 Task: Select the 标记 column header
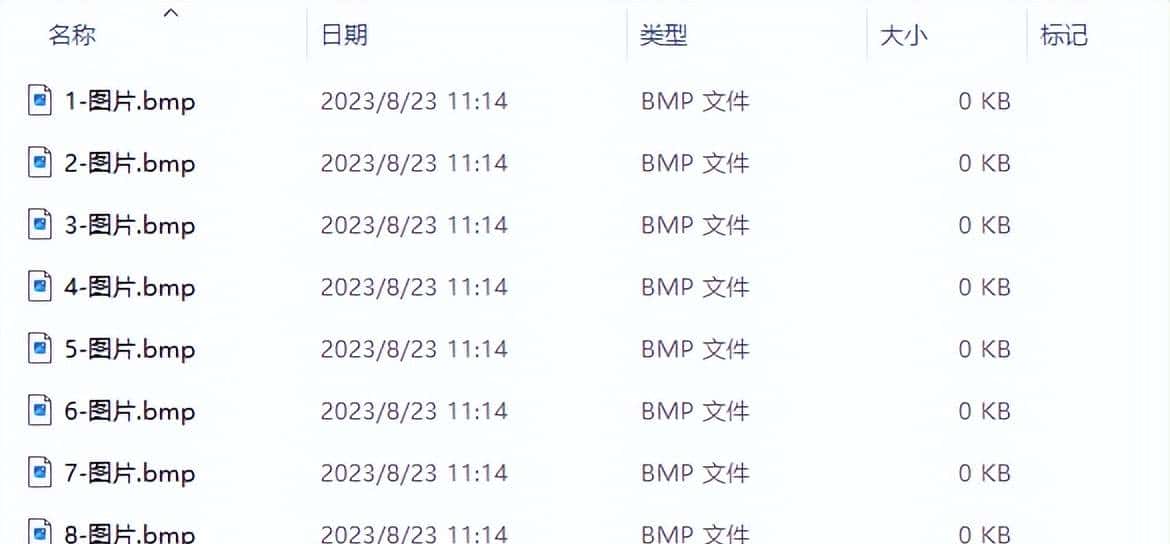(x=1063, y=36)
